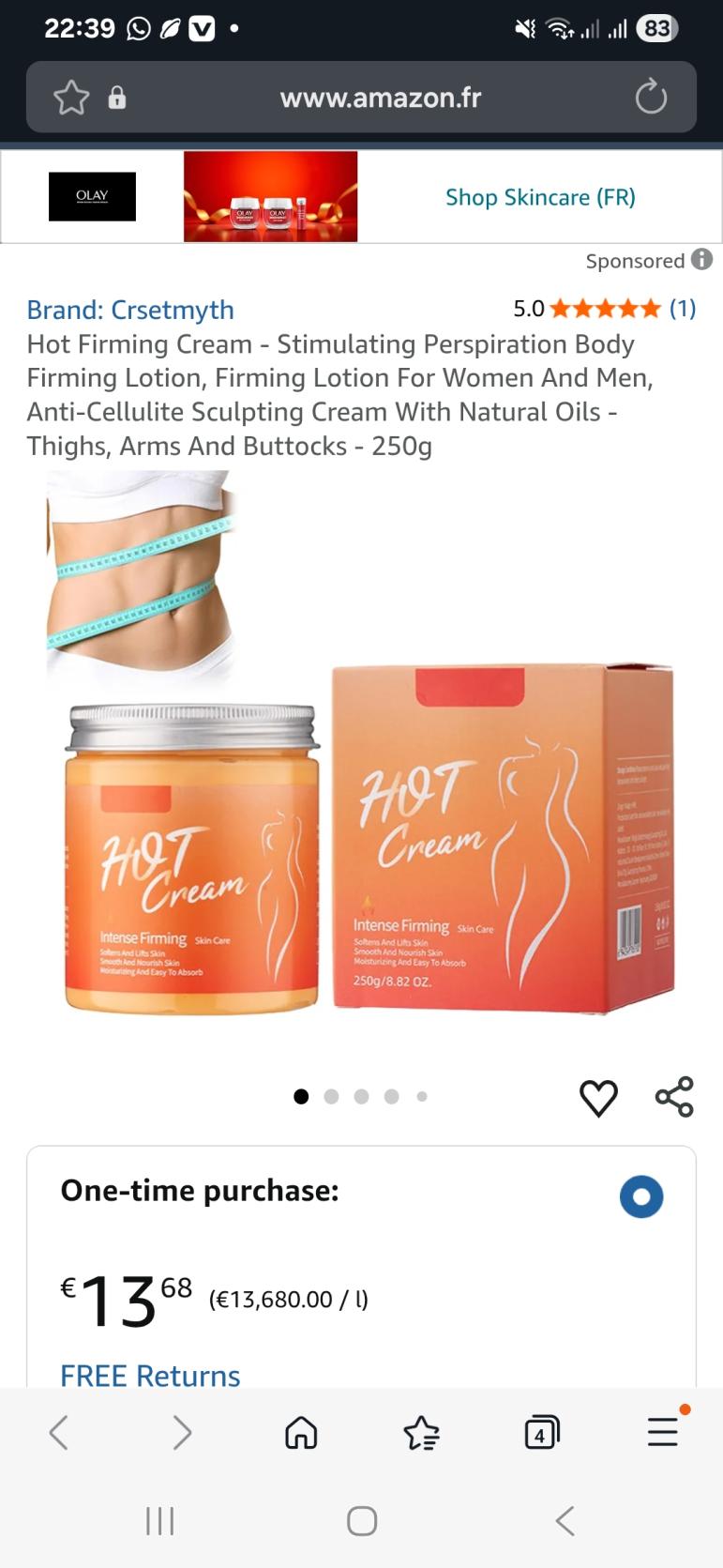Select the One-time purchase option

coord(641,1196)
